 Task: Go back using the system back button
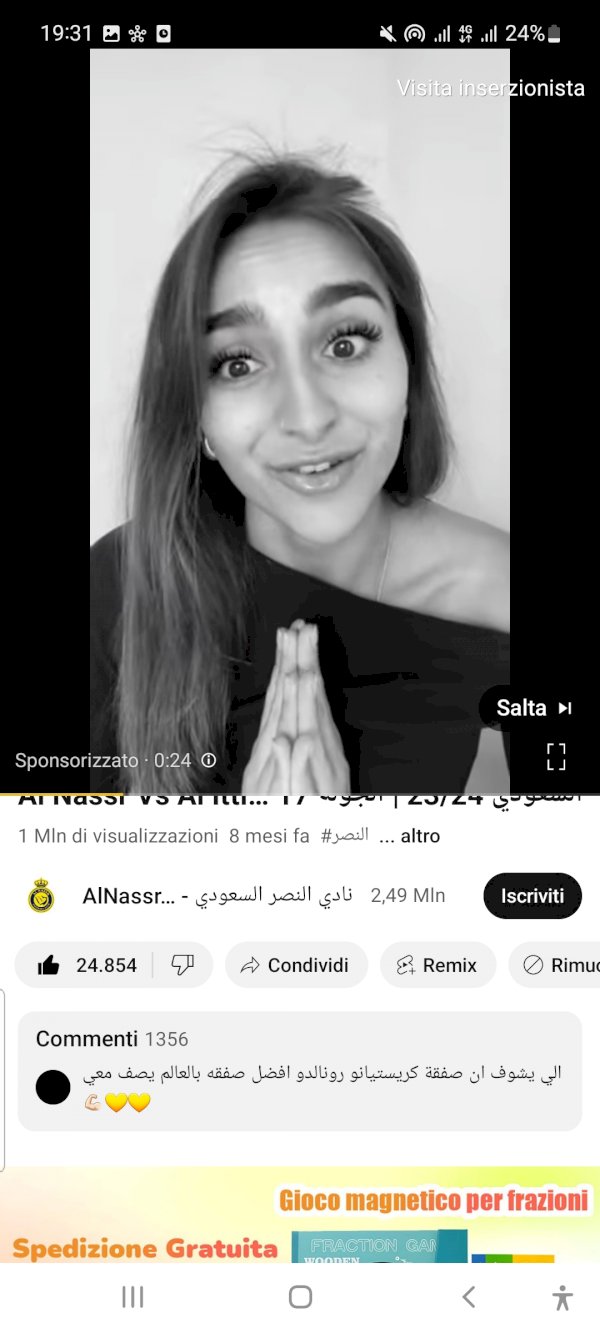point(468,1297)
